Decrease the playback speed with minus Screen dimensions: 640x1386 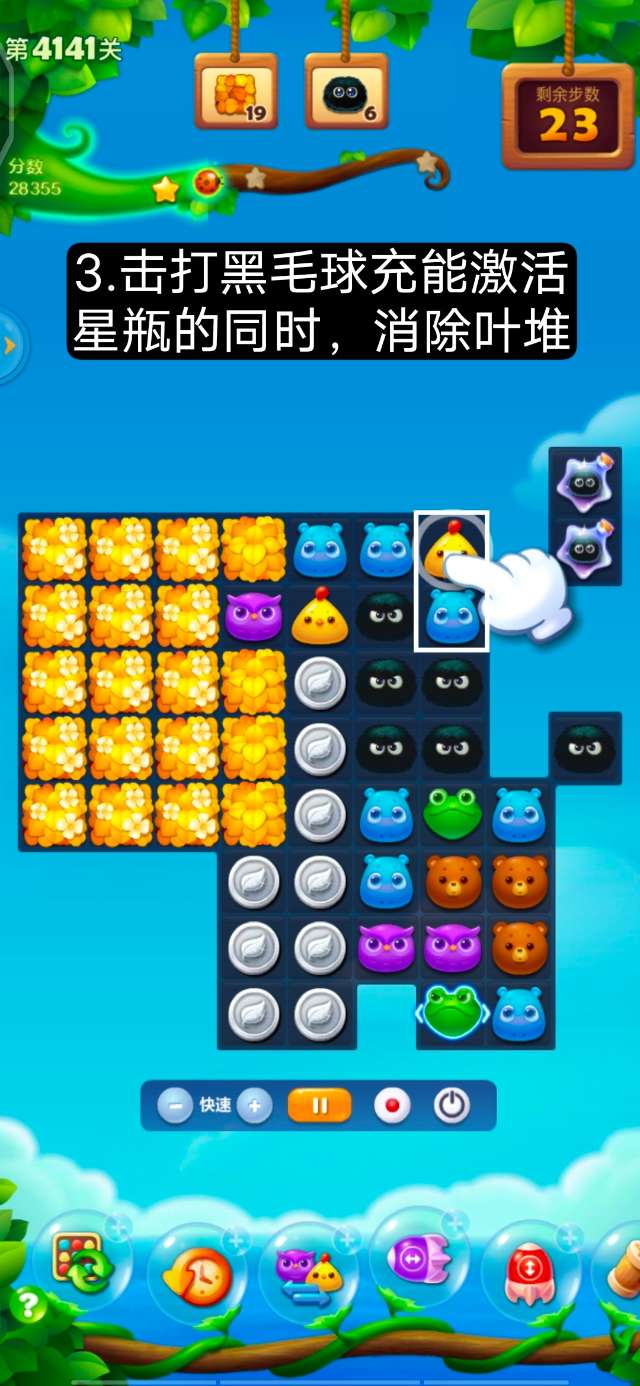coord(176,1106)
